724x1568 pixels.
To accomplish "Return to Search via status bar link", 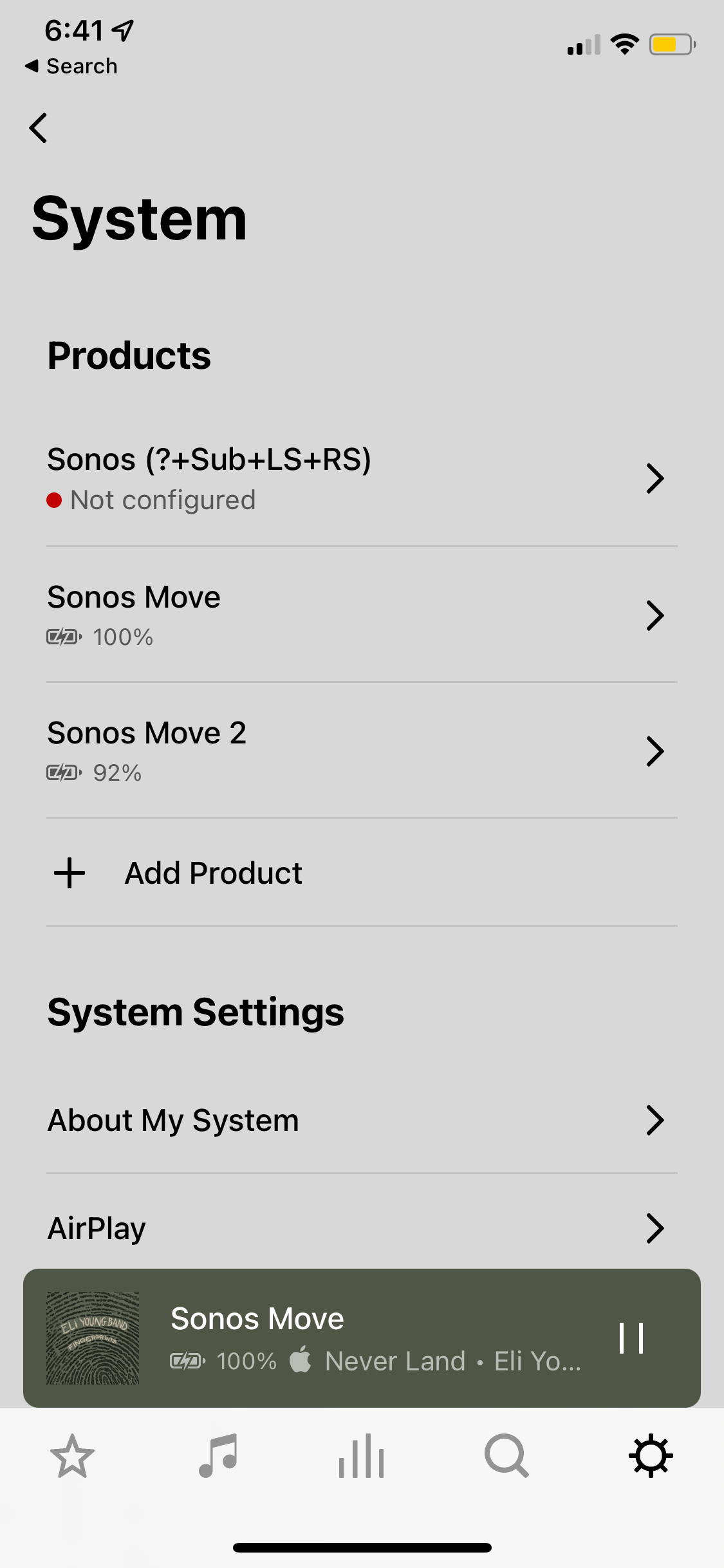I will tap(71, 66).
